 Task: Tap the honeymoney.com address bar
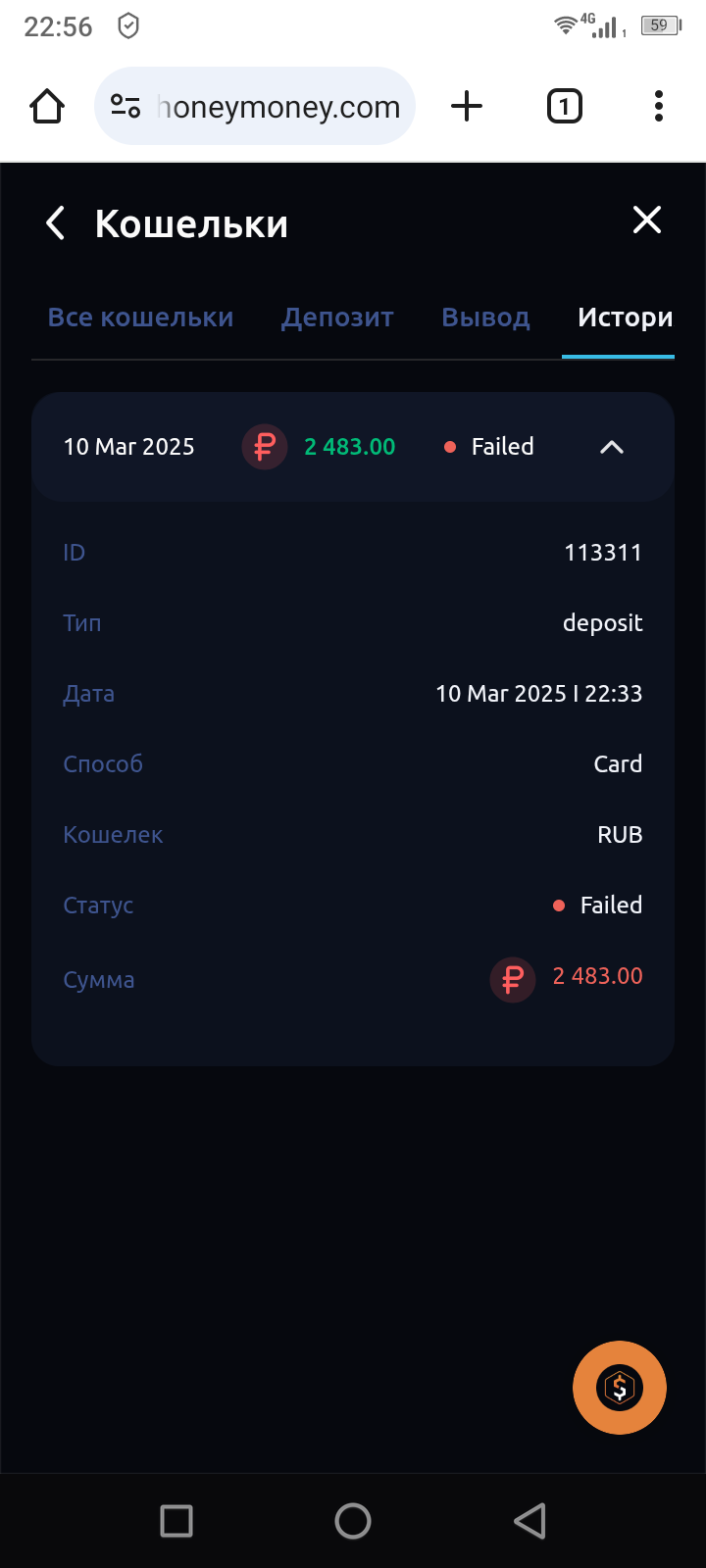(255, 106)
